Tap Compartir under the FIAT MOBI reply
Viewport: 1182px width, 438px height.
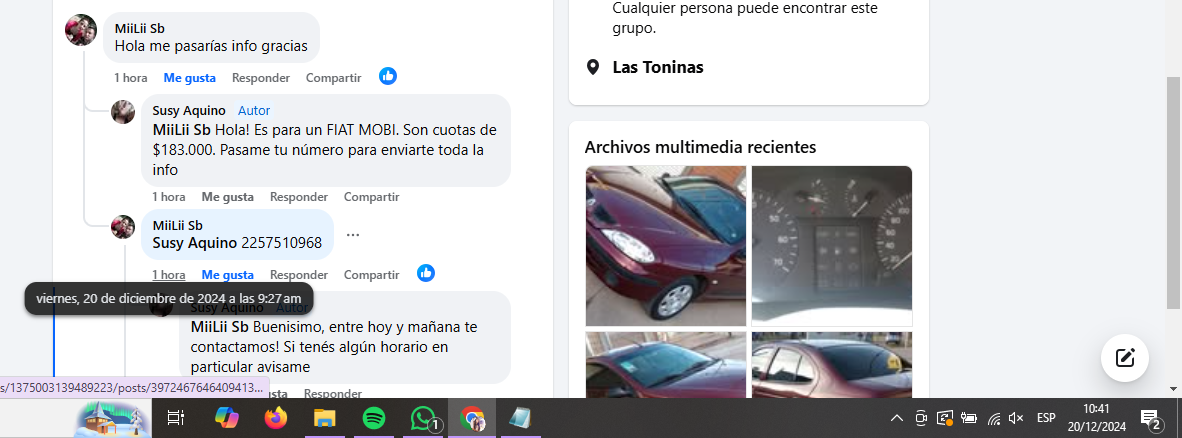(371, 197)
